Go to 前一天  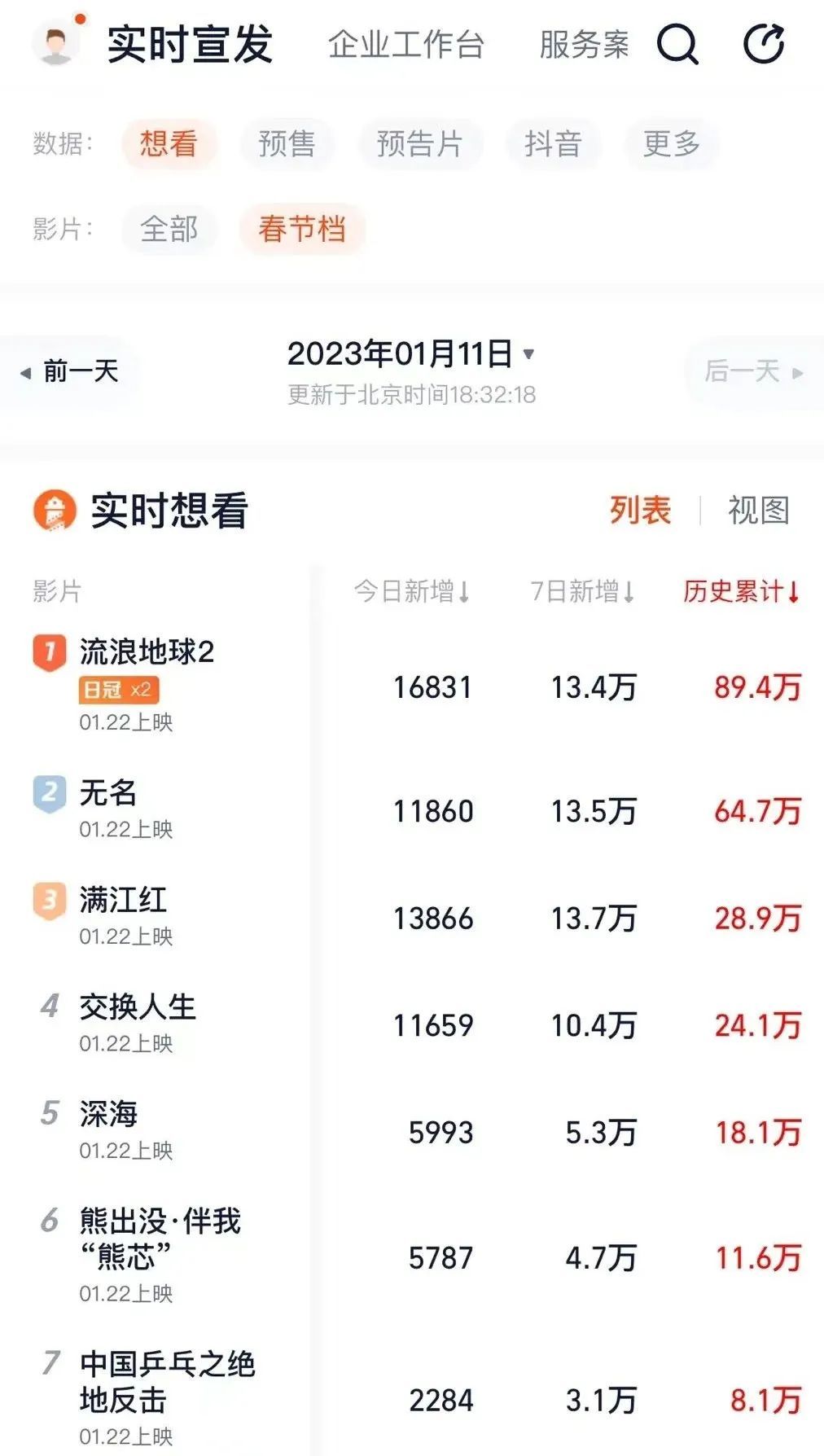[x=72, y=372]
